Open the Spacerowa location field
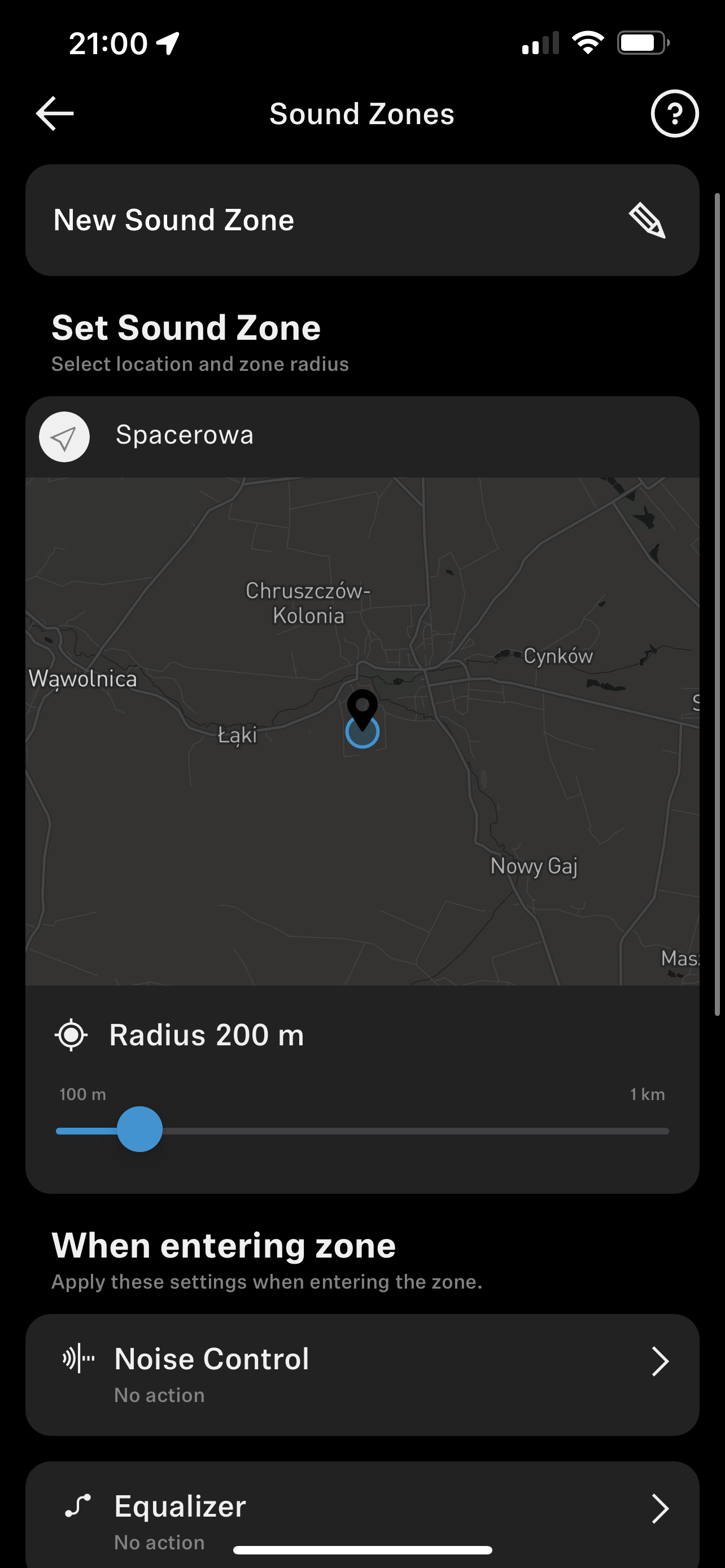The width and height of the screenshot is (725, 1568). point(362,436)
